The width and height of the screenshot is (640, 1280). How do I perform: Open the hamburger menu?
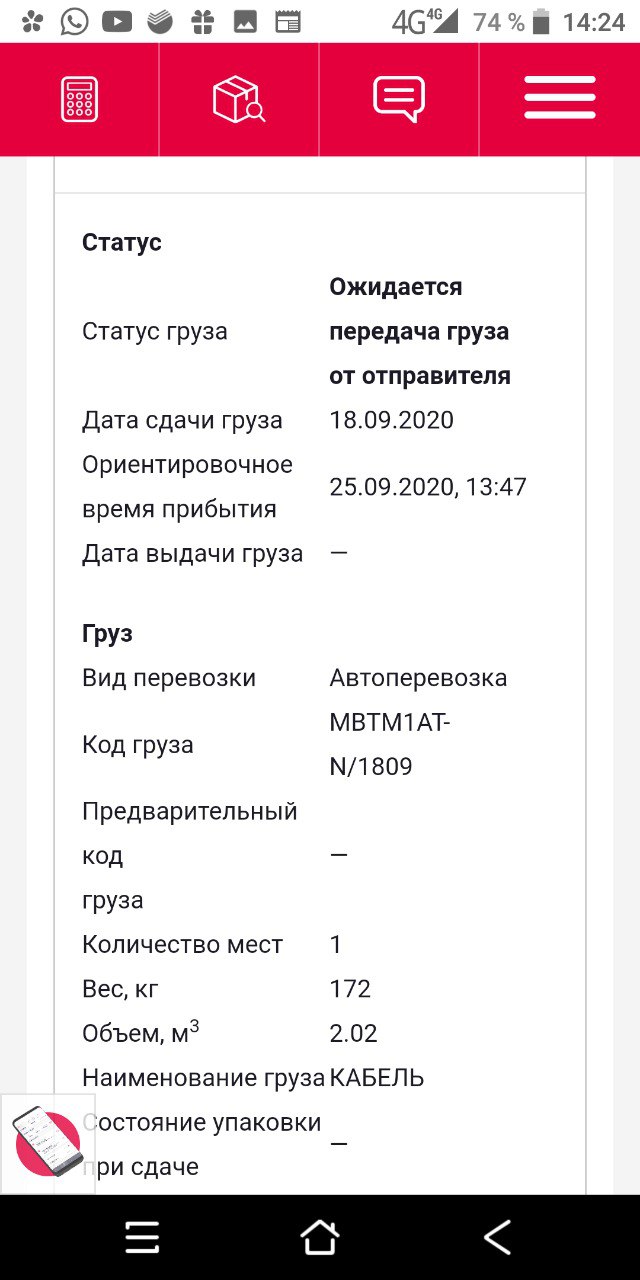(560, 98)
